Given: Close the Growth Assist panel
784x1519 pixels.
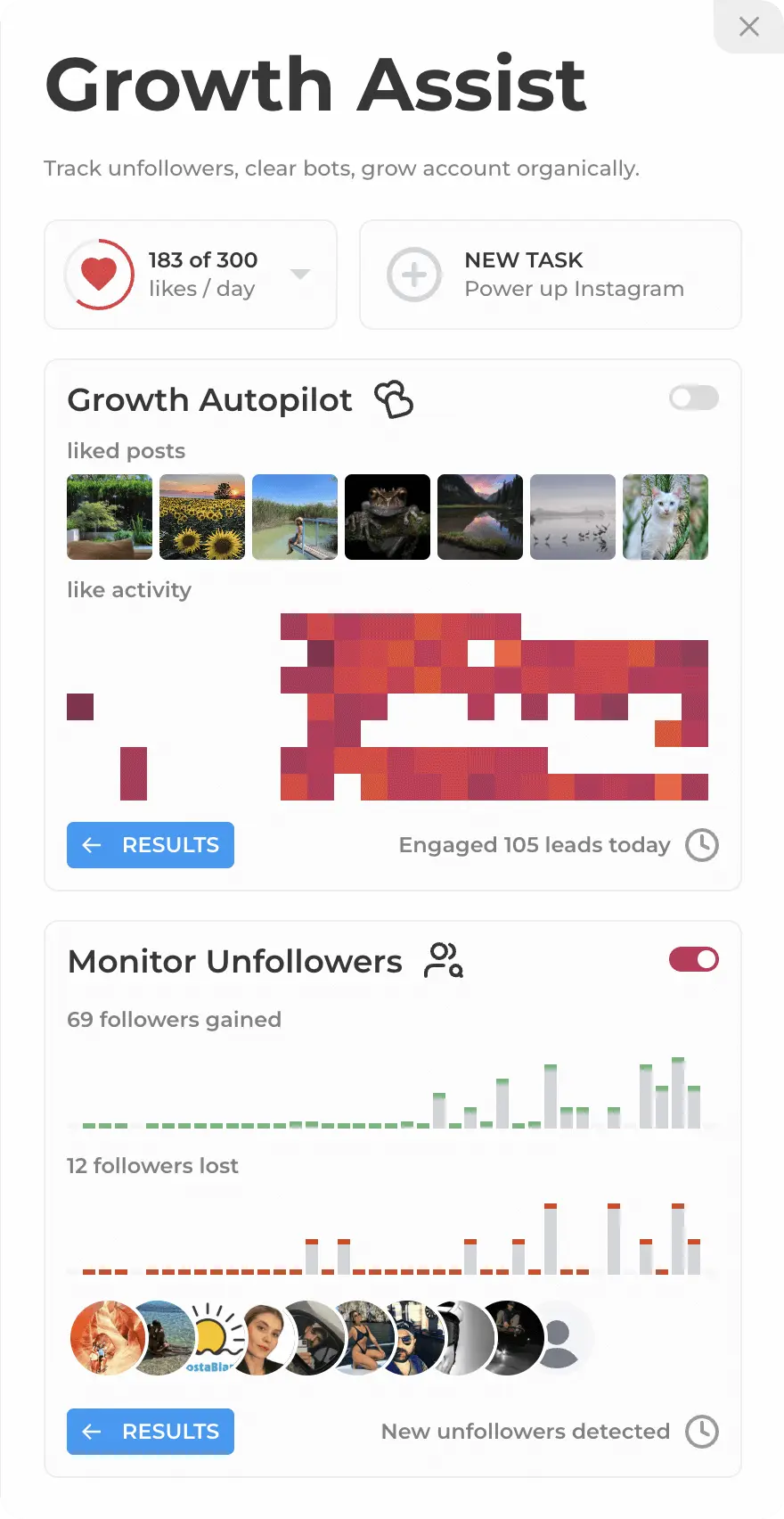Looking at the screenshot, I should [748, 27].
